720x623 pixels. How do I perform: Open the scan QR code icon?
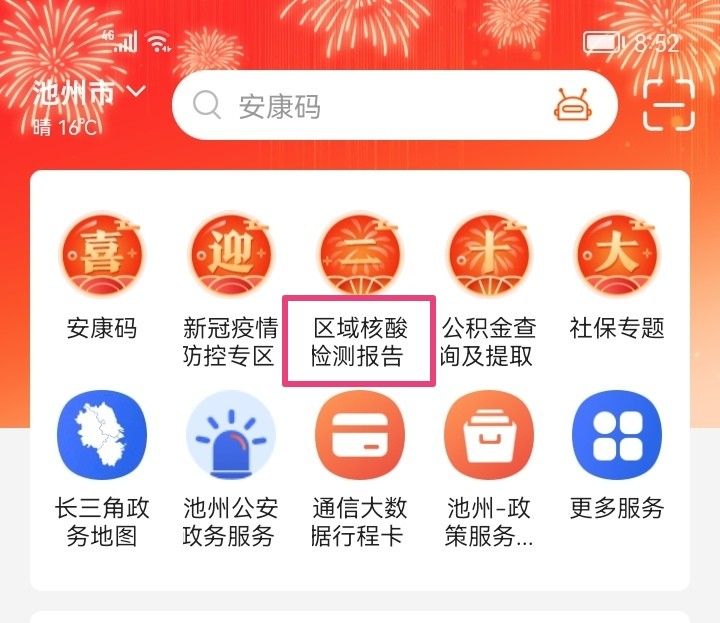(x=668, y=103)
